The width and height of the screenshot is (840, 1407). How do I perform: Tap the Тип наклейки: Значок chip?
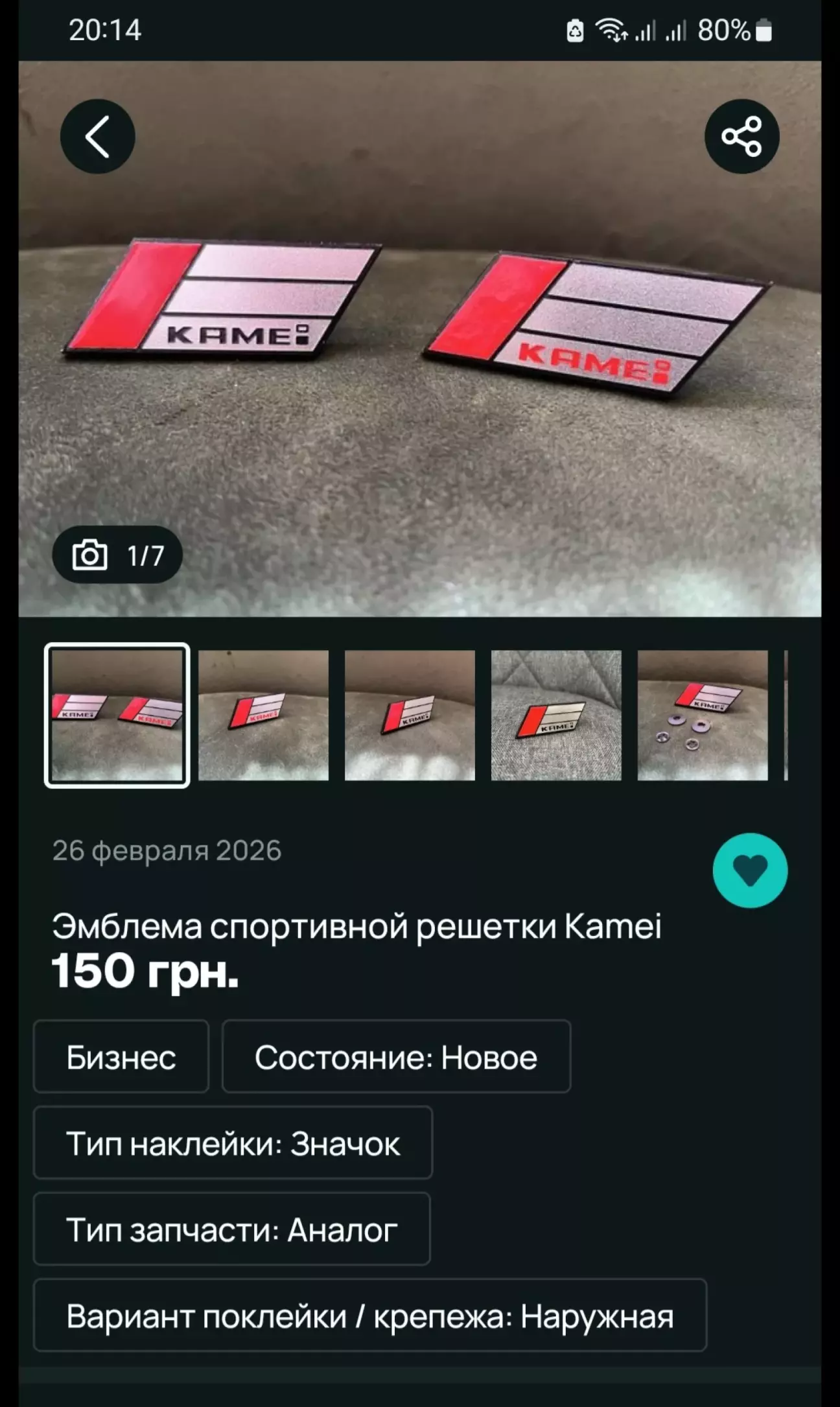tap(233, 1143)
